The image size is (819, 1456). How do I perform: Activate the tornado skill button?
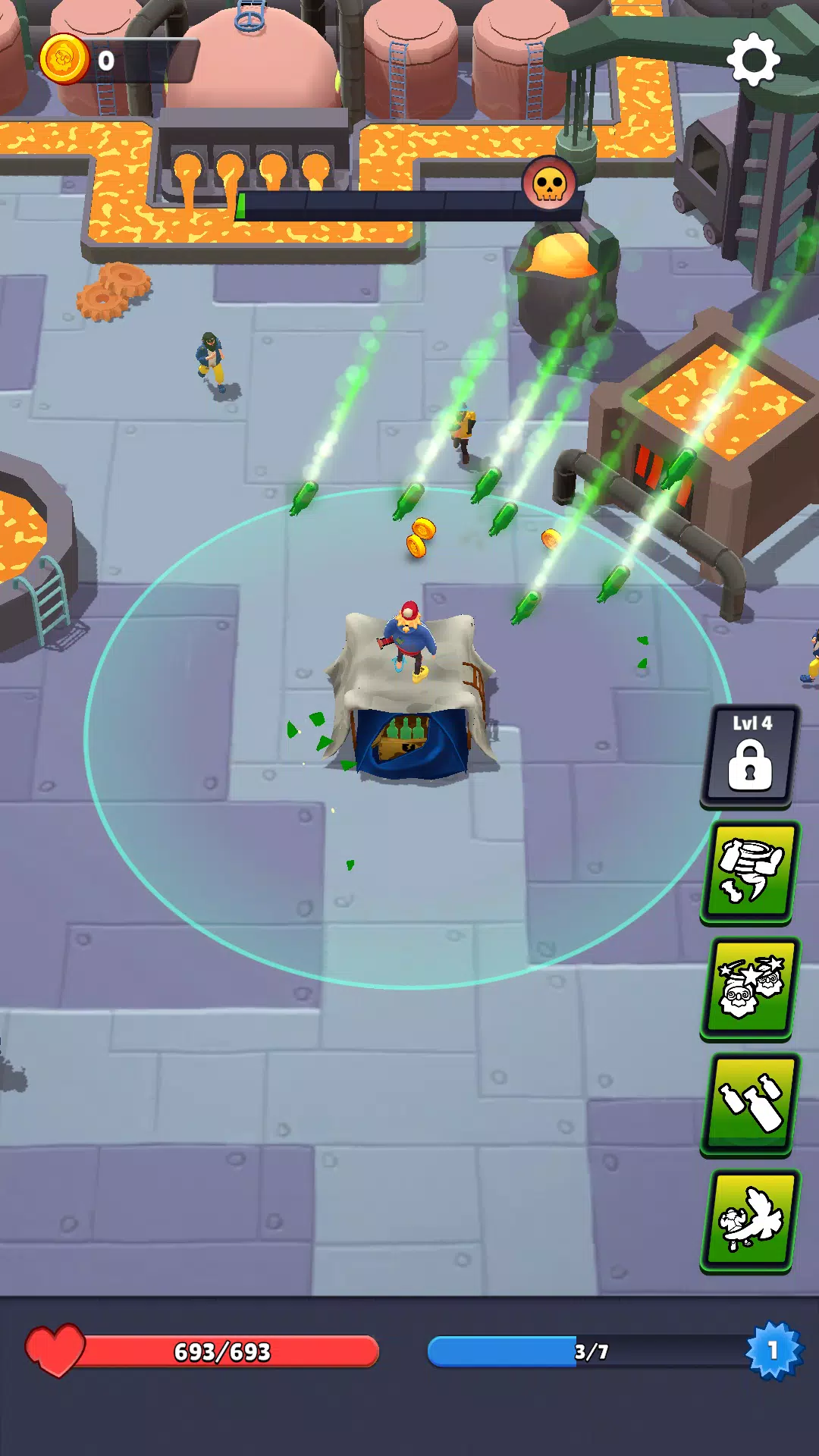pyautogui.click(x=750, y=871)
